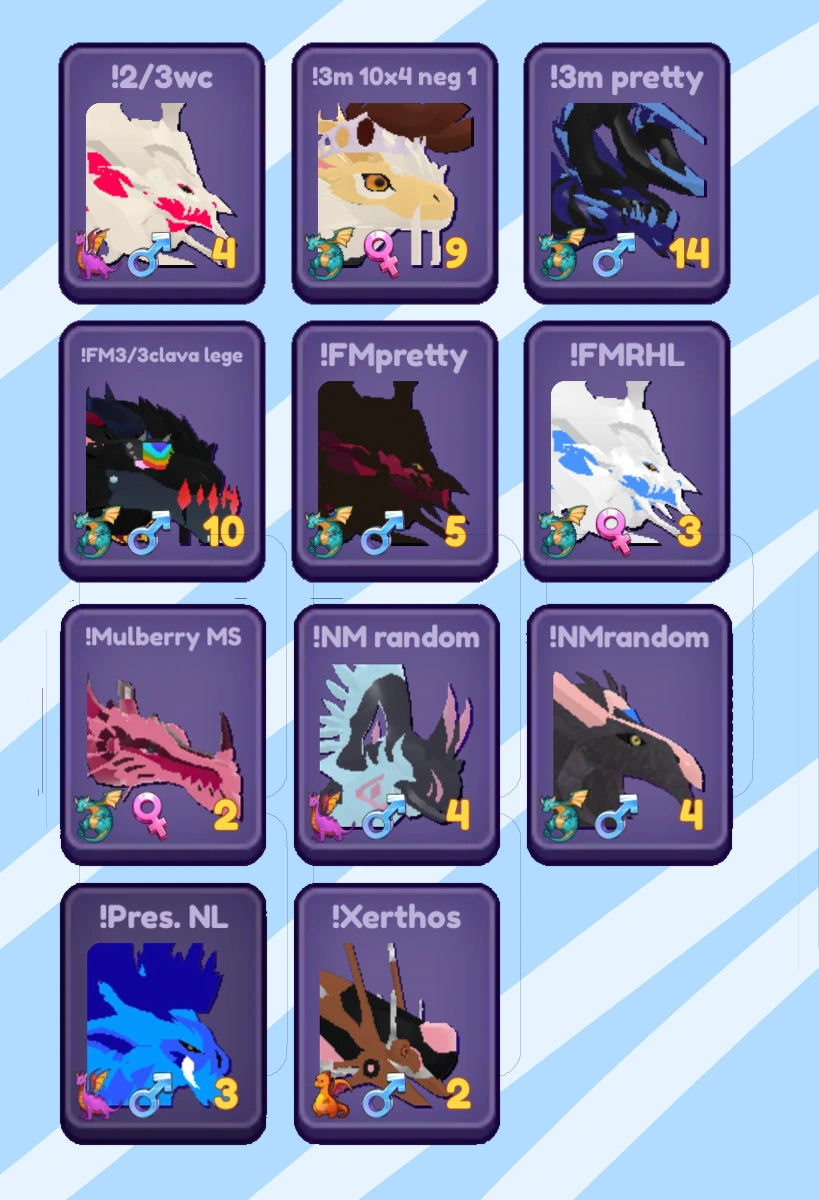Click the dragon icon on !Pres. NL card

[92, 1095]
